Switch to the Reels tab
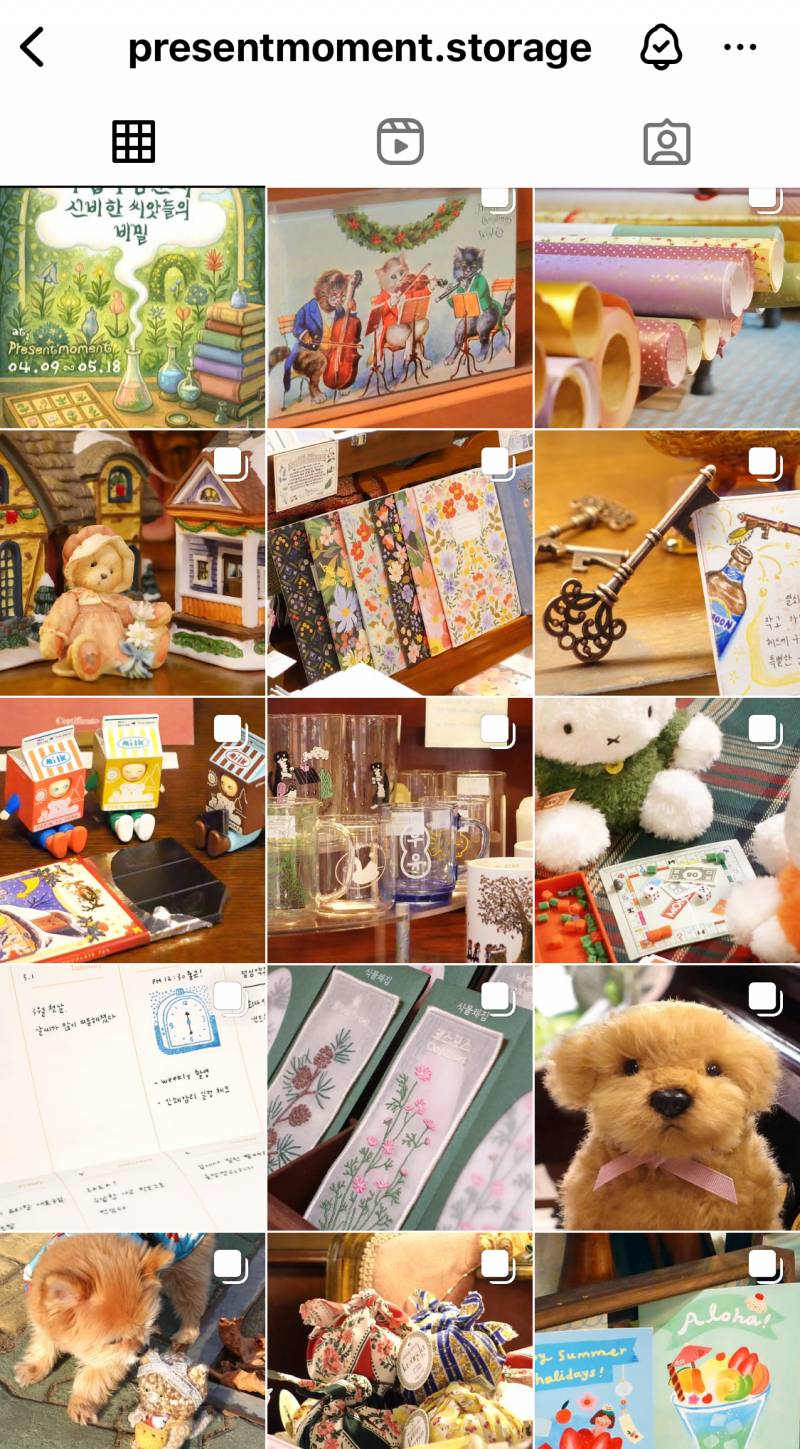 click(400, 142)
